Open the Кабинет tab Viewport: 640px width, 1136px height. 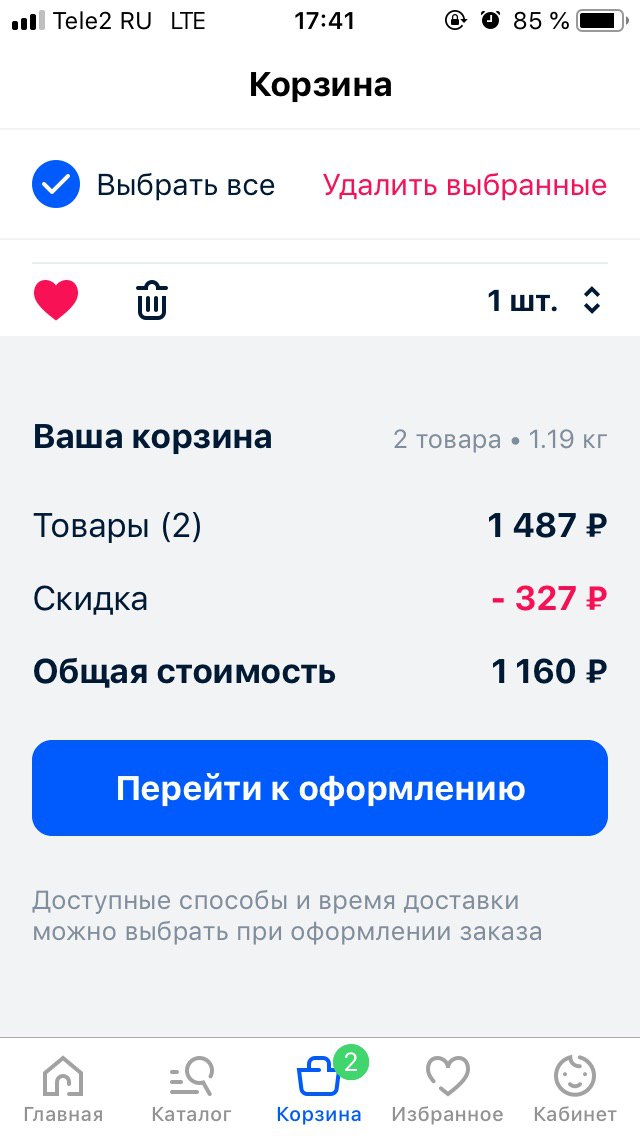(575, 1087)
